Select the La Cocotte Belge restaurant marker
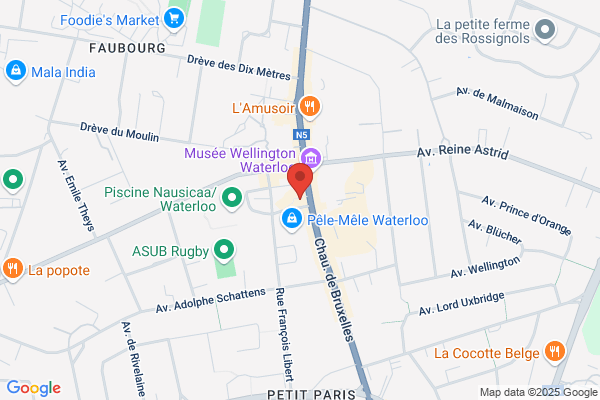600x400 pixels. coord(554,352)
